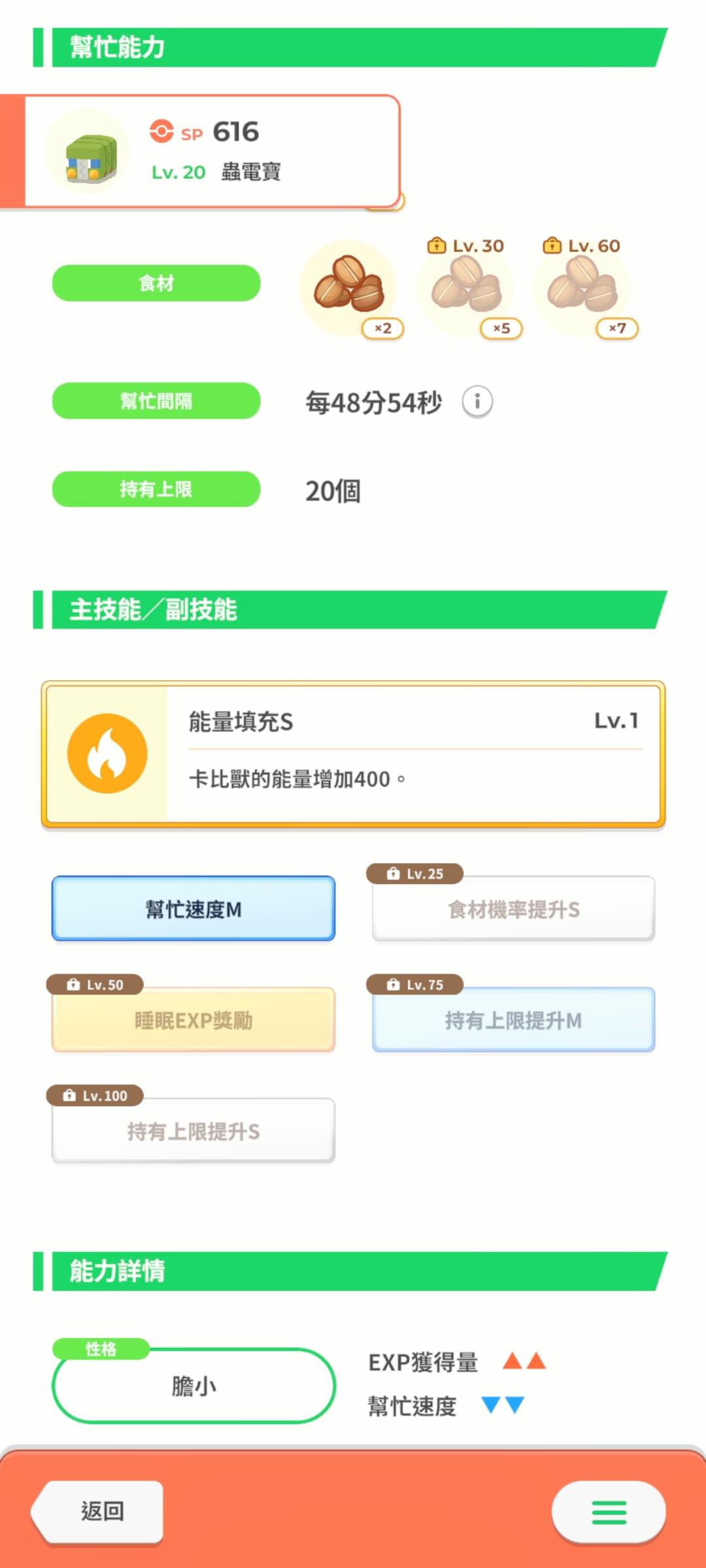The height and width of the screenshot is (1568, 706).
Task: Tap the Lv.60 locked ×7 ingredient
Action: pos(582,288)
